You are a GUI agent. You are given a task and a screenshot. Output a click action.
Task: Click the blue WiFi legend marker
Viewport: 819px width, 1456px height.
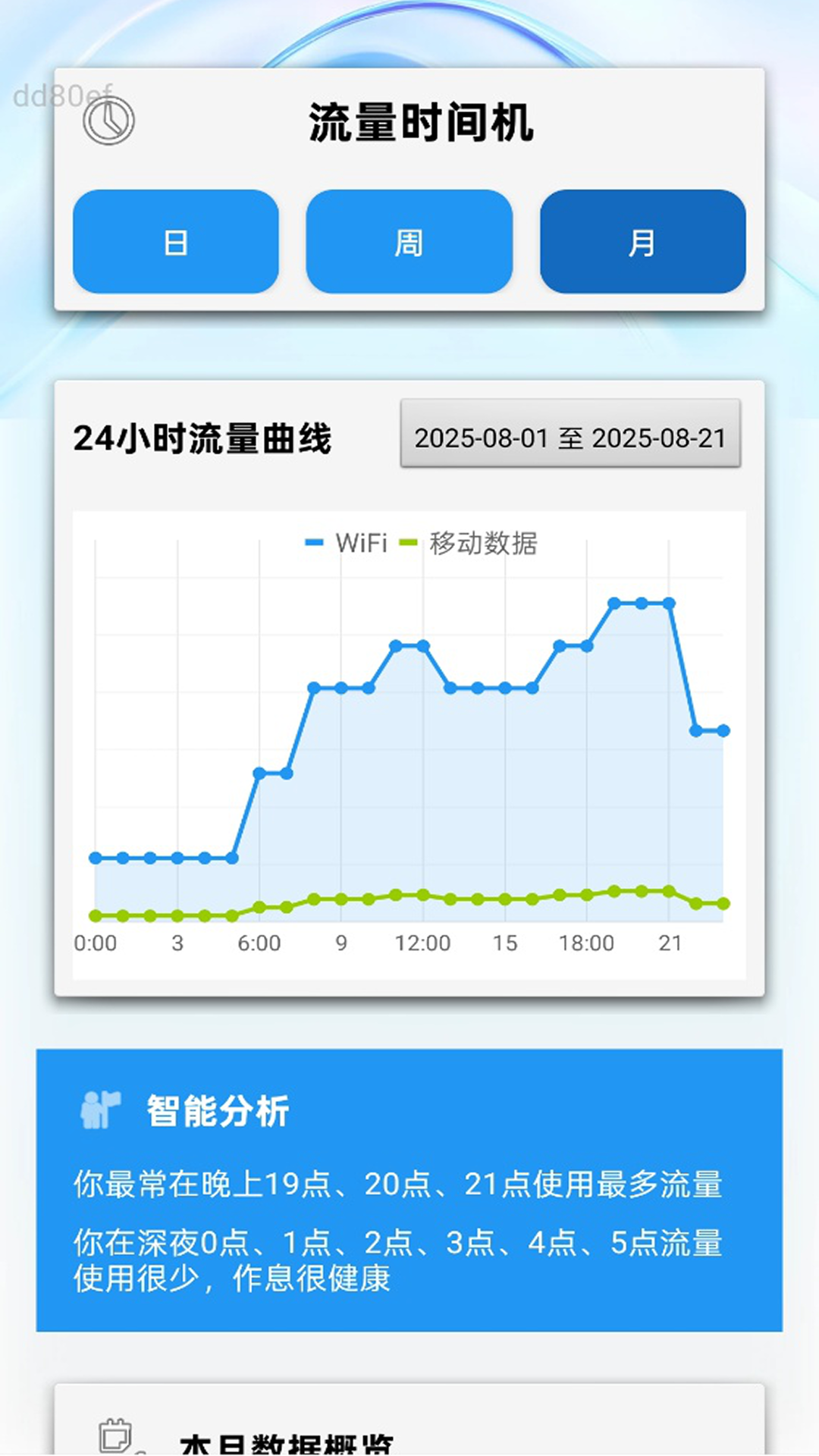click(x=314, y=543)
